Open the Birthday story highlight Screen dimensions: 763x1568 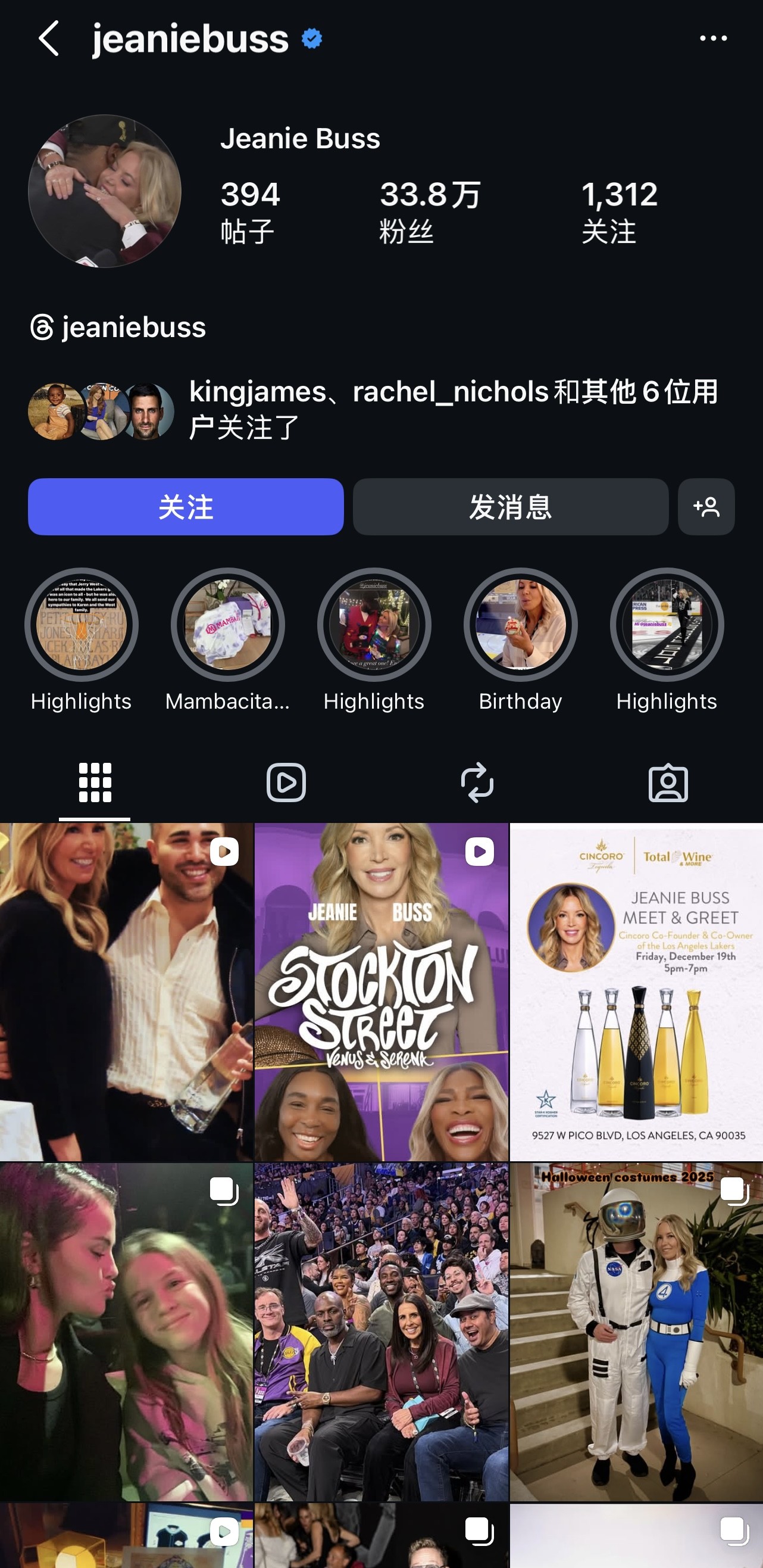click(520, 625)
